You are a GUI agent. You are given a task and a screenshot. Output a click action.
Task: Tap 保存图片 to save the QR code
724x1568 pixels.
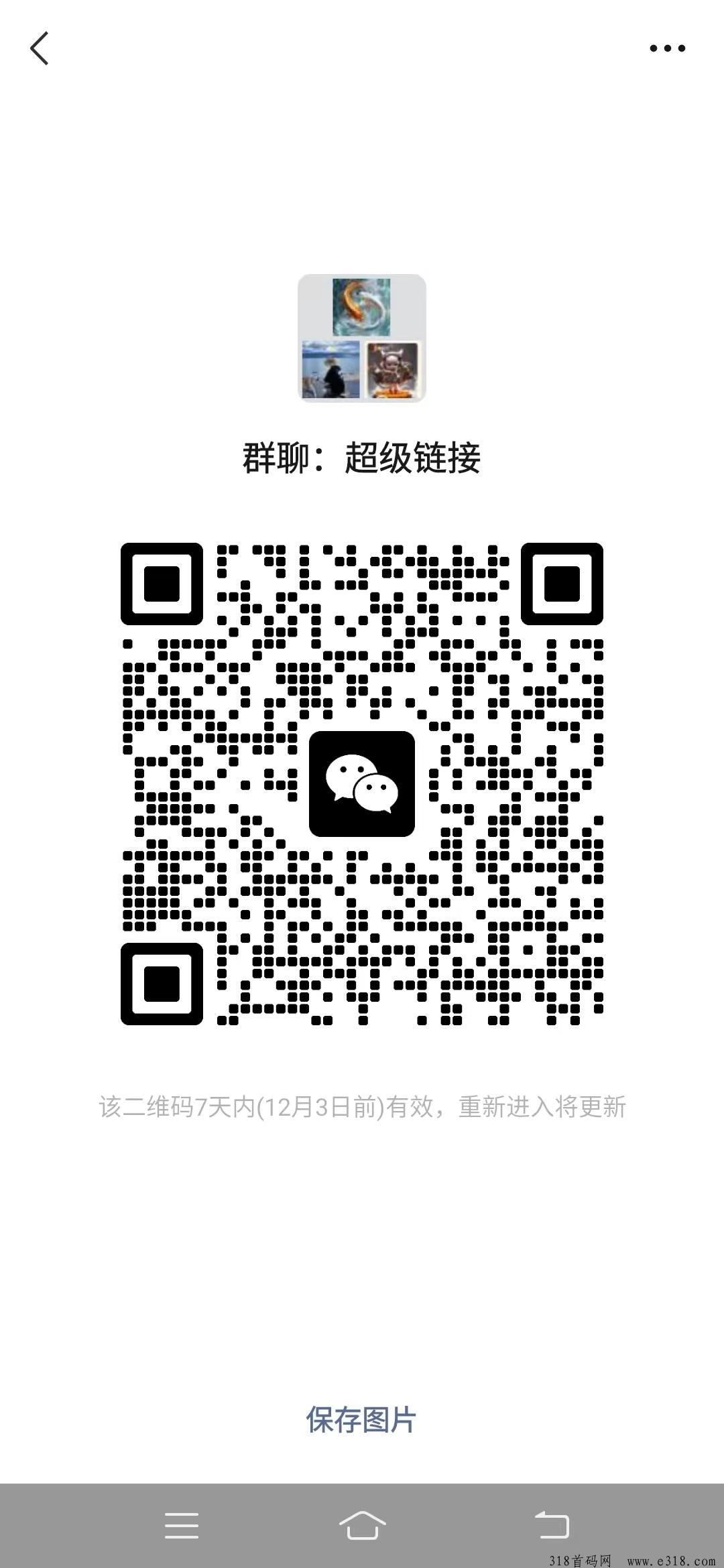(x=361, y=1419)
